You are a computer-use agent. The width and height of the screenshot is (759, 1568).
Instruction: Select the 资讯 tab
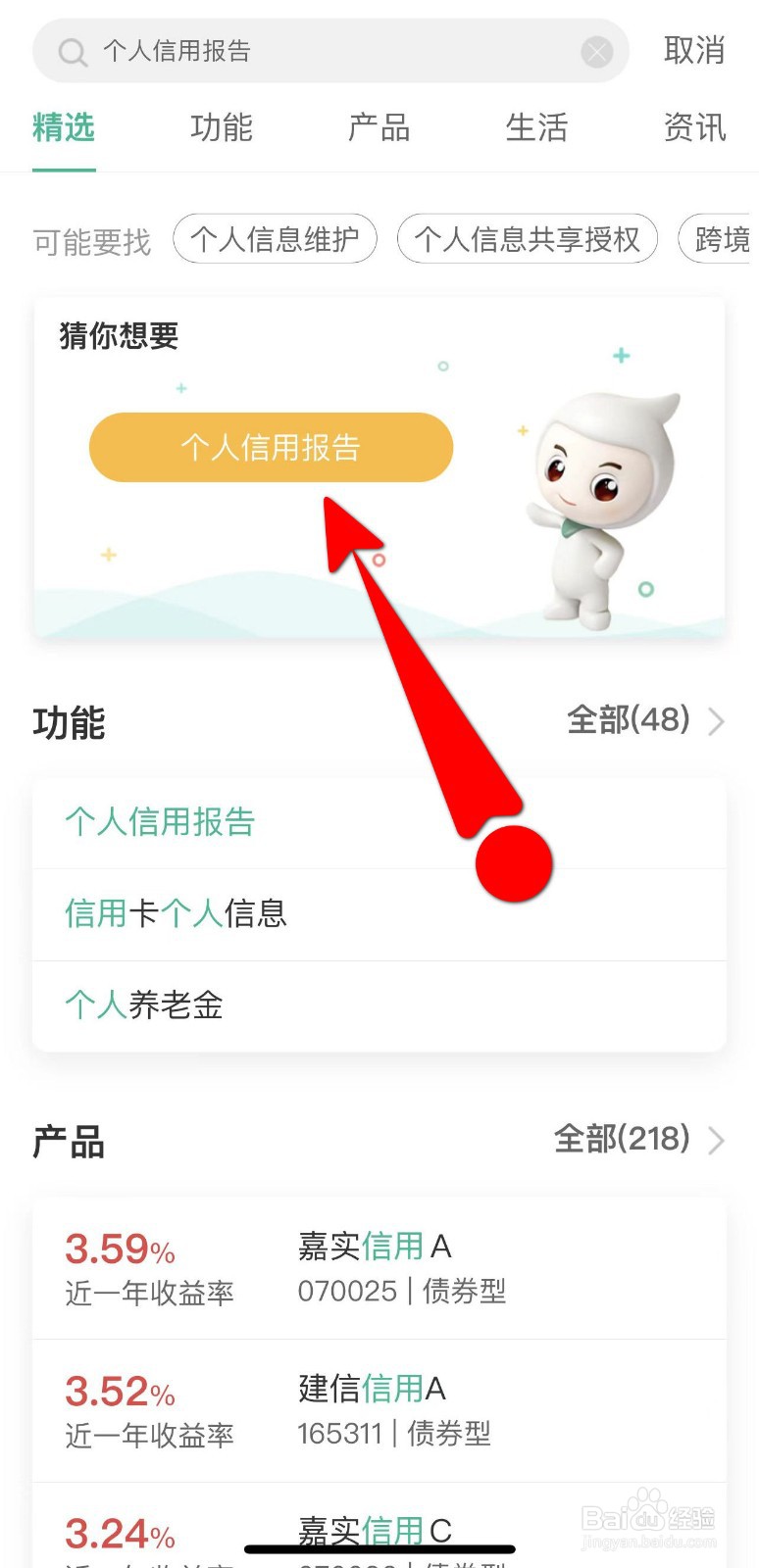pyautogui.click(x=694, y=128)
